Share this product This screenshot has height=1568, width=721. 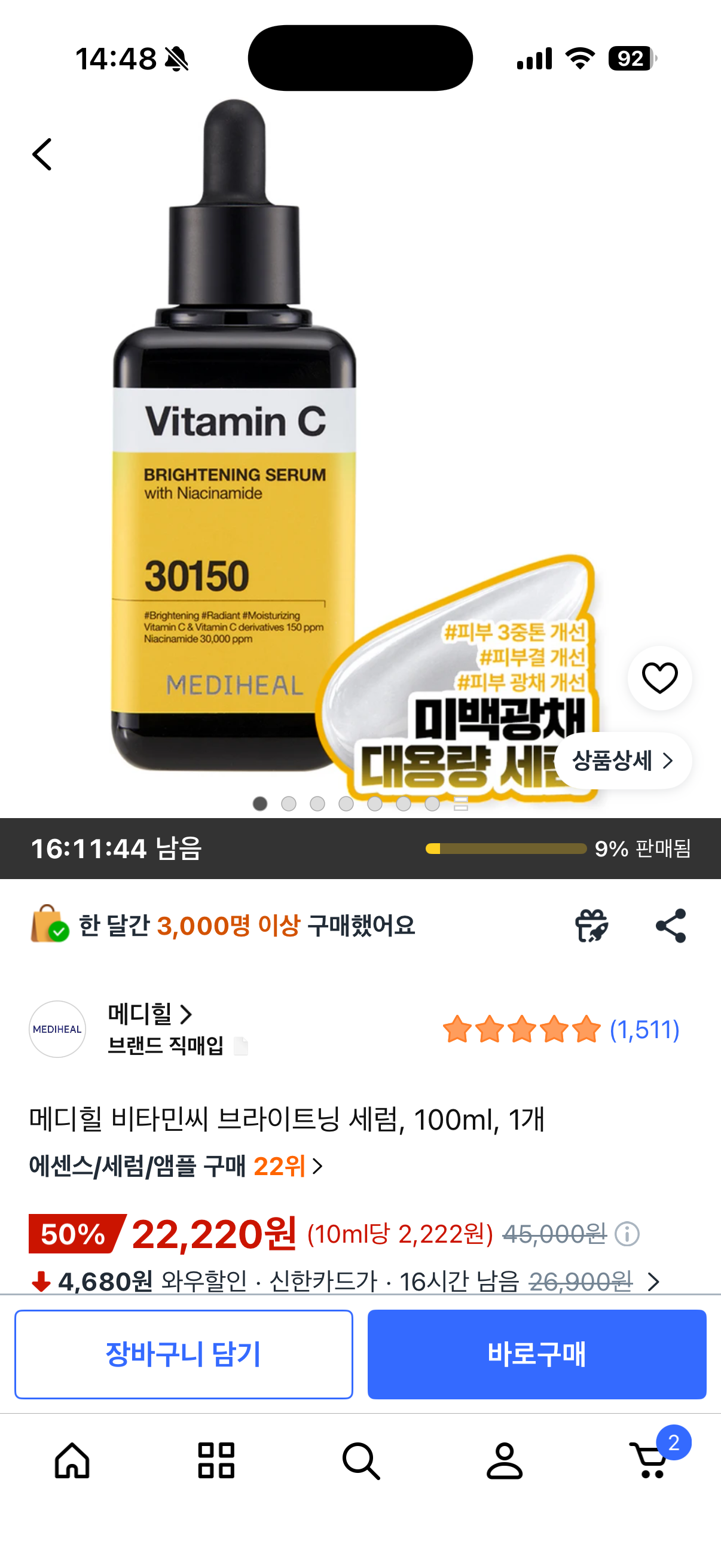671,926
